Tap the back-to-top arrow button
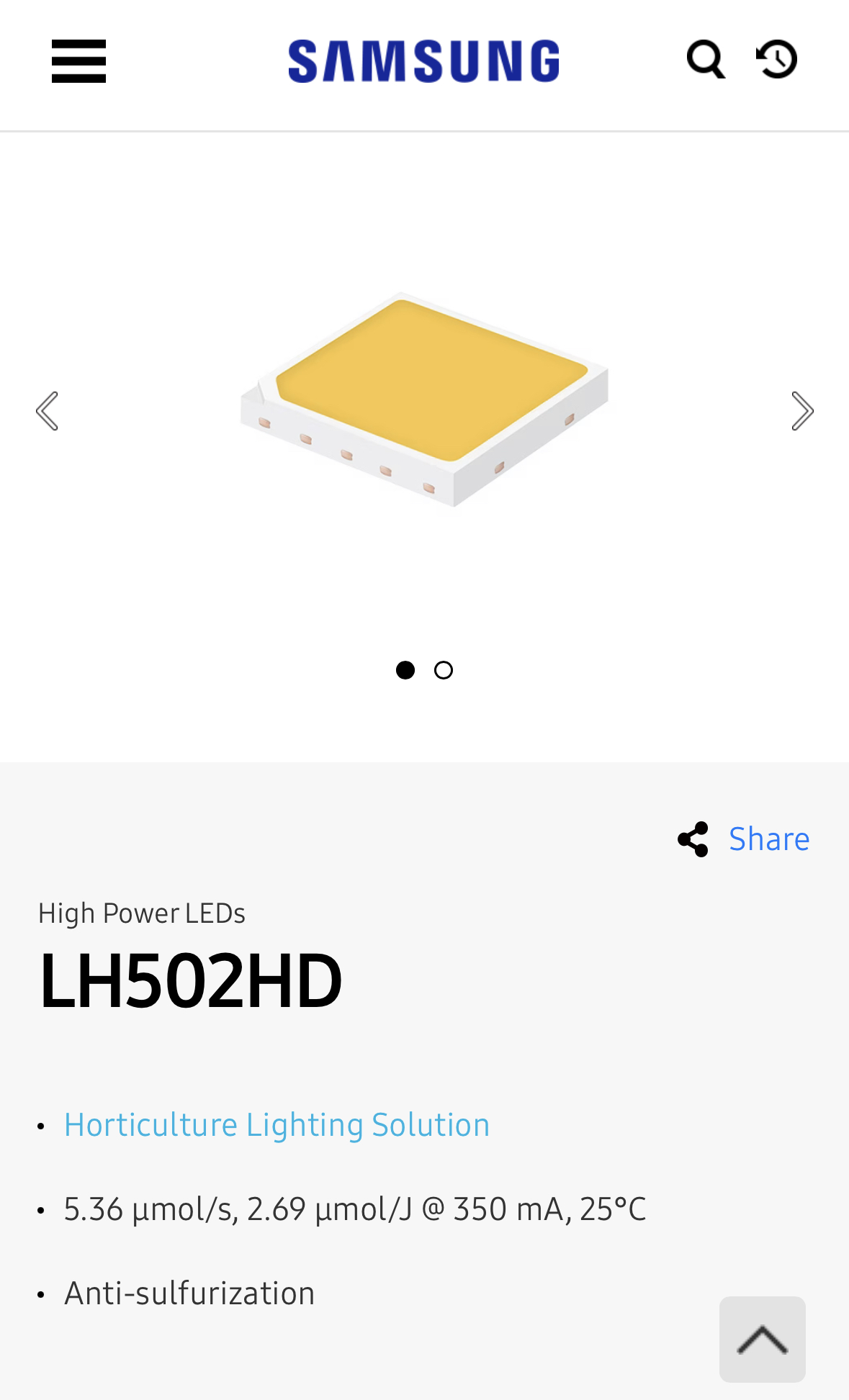Image resolution: width=849 pixels, height=1400 pixels. click(762, 1339)
